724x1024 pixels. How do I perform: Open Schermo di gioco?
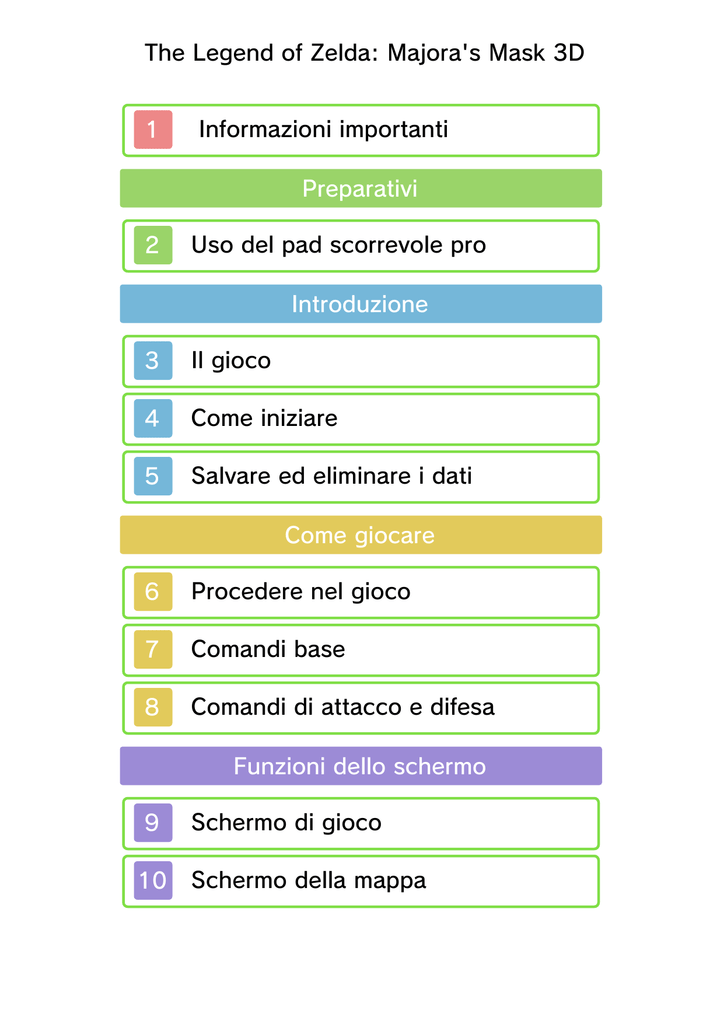coord(360,823)
